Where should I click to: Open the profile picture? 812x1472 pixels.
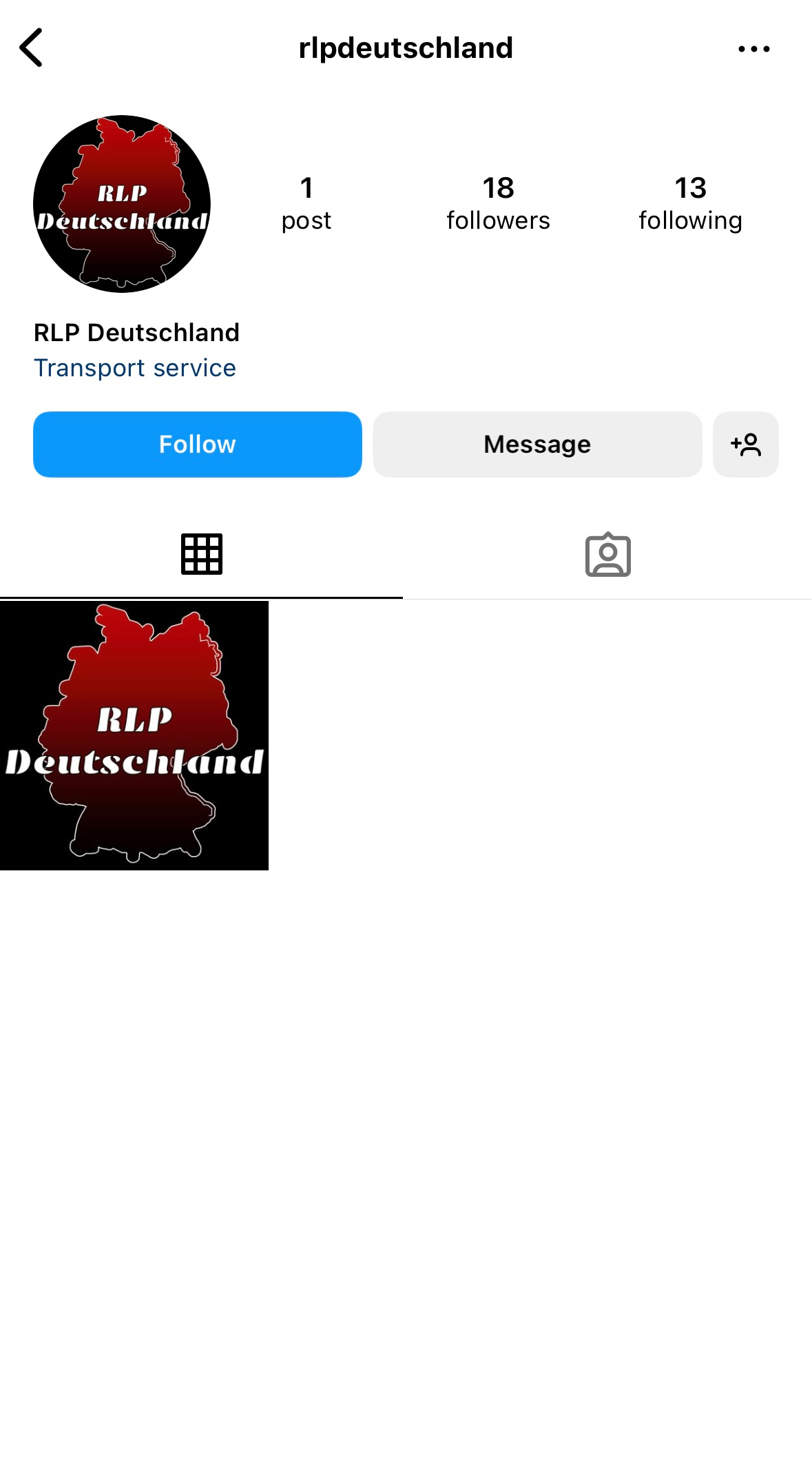pyautogui.click(x=122, y=204)
